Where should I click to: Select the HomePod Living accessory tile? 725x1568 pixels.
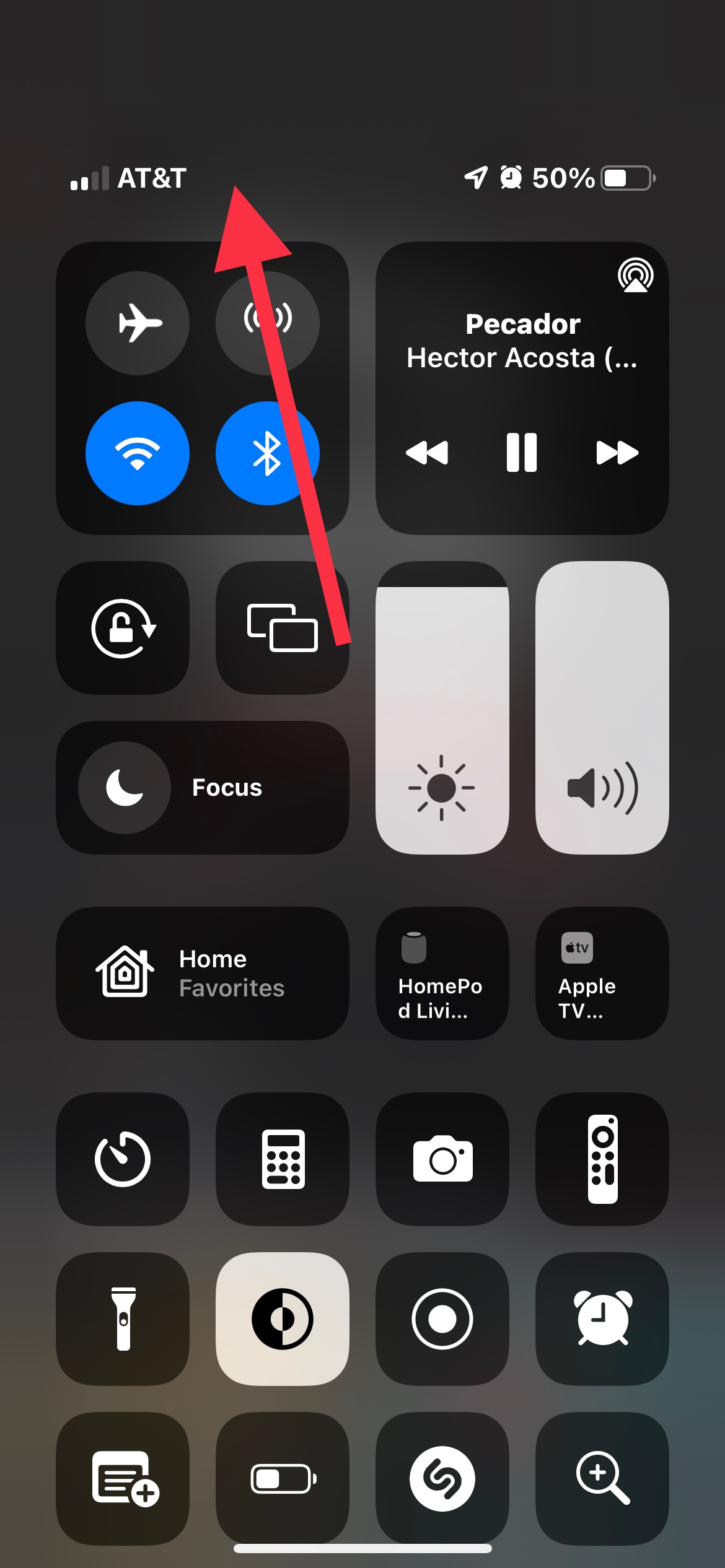click(x=442, y=973)
